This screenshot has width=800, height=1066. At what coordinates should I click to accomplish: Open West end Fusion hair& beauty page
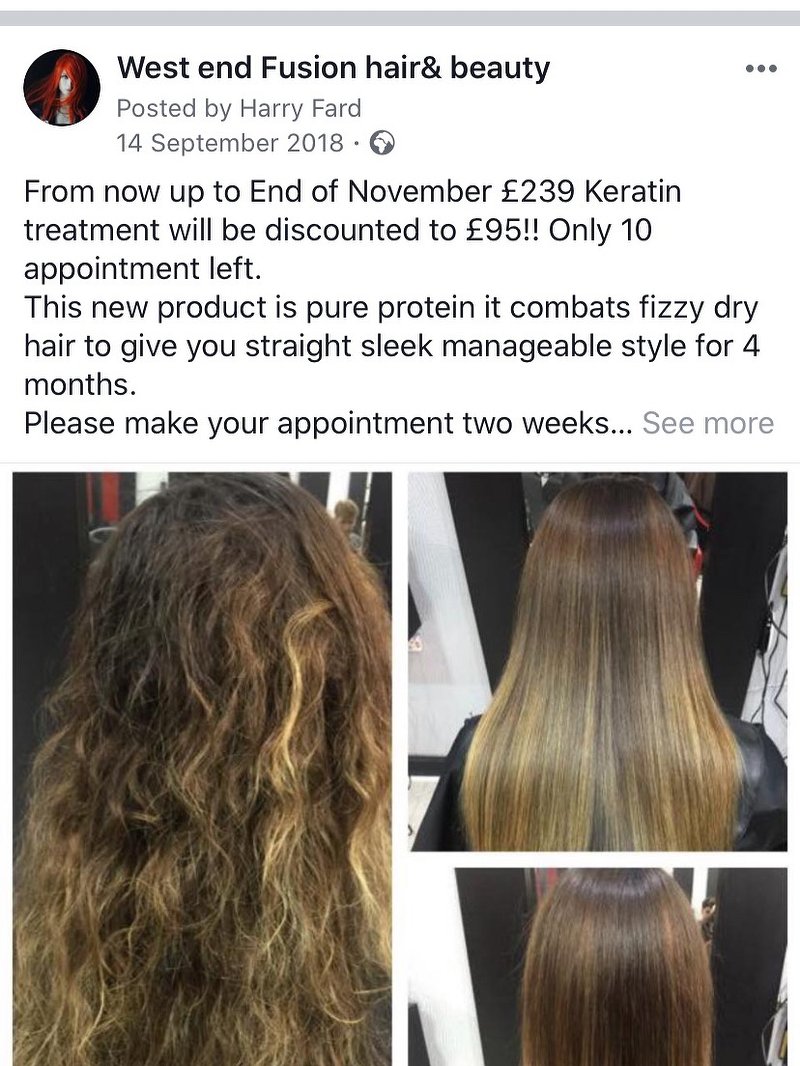coord(333,68)
